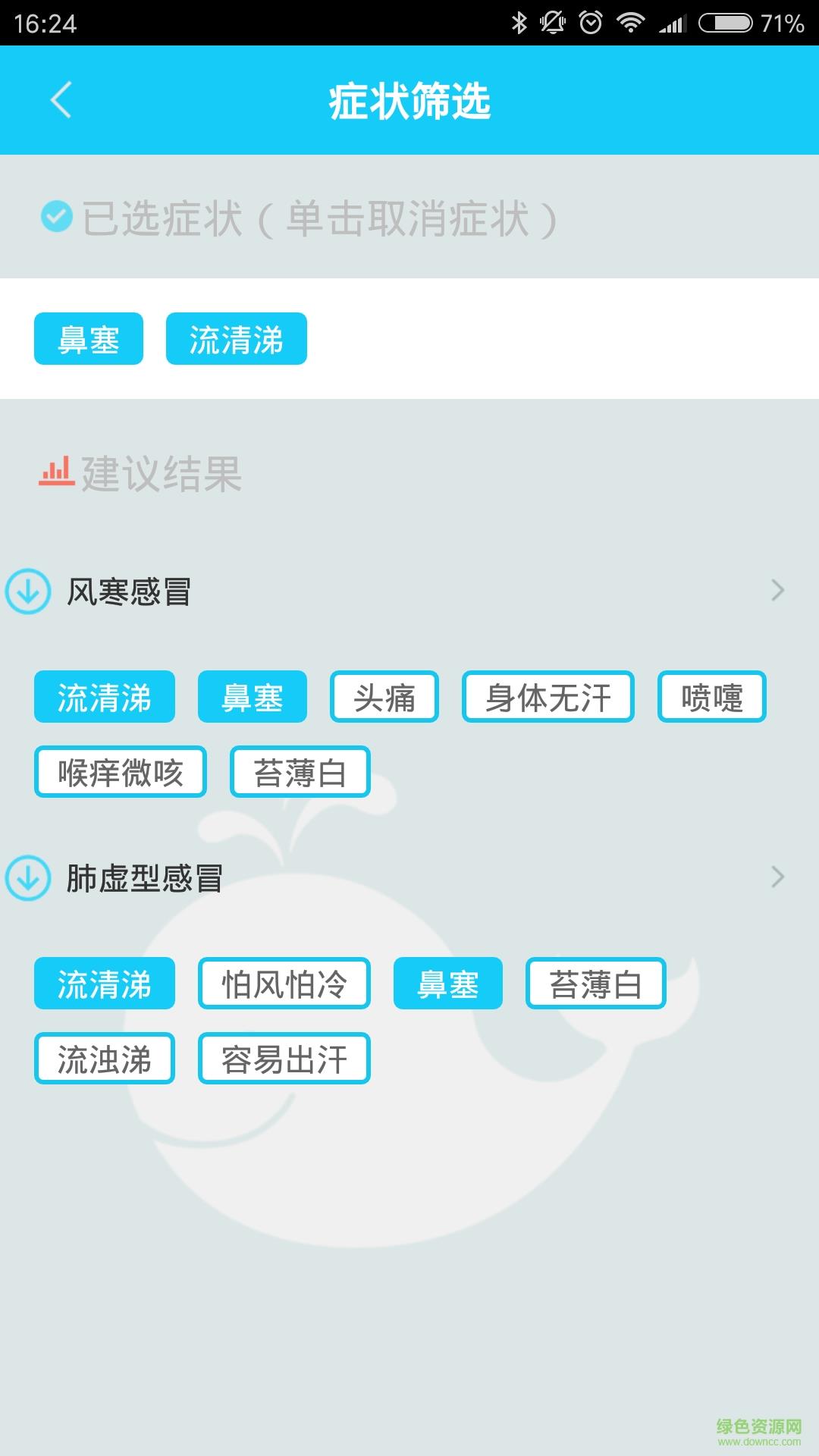Select 容易出汗 symptom chip

tap(284, 1059)
